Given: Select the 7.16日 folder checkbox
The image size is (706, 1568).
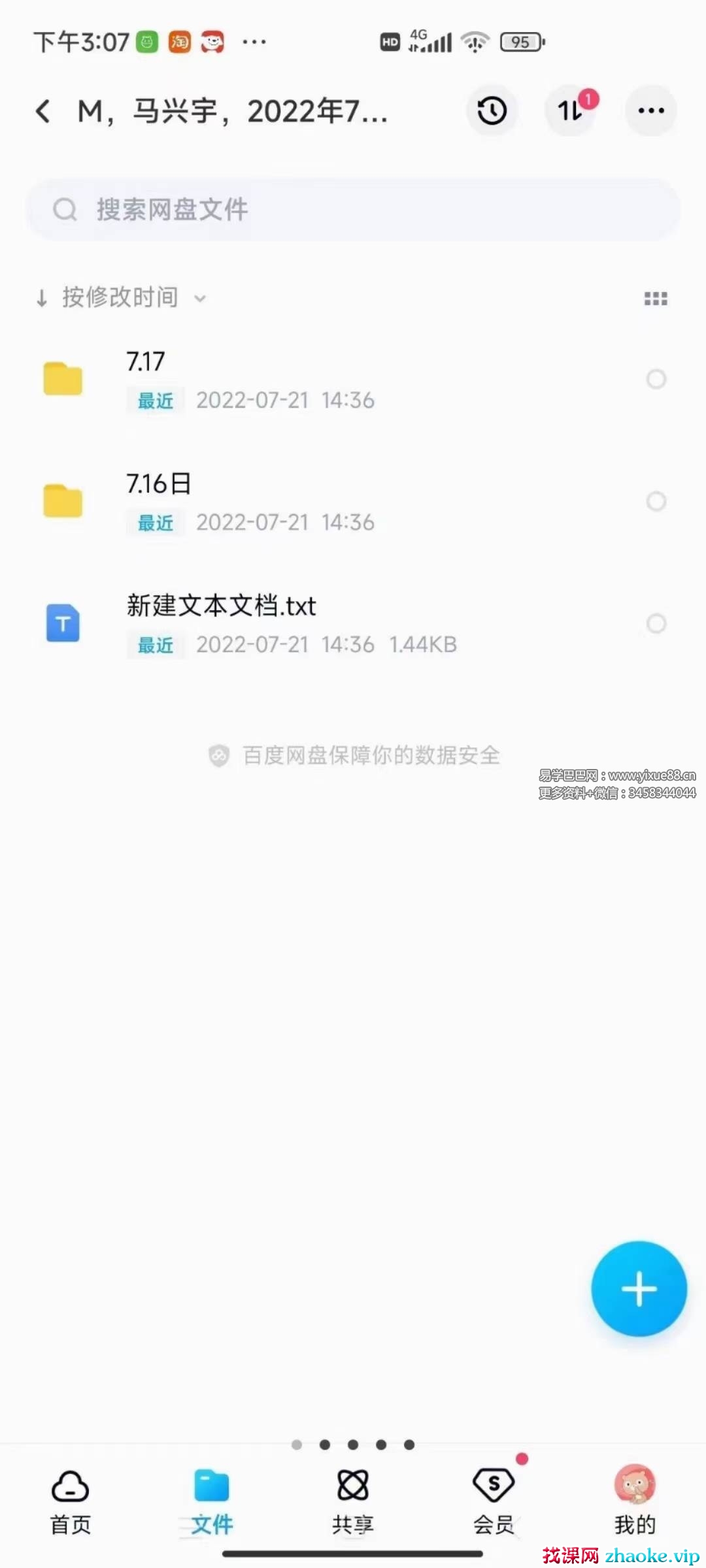Looking at the screenshot, I should tap(656, 501).
